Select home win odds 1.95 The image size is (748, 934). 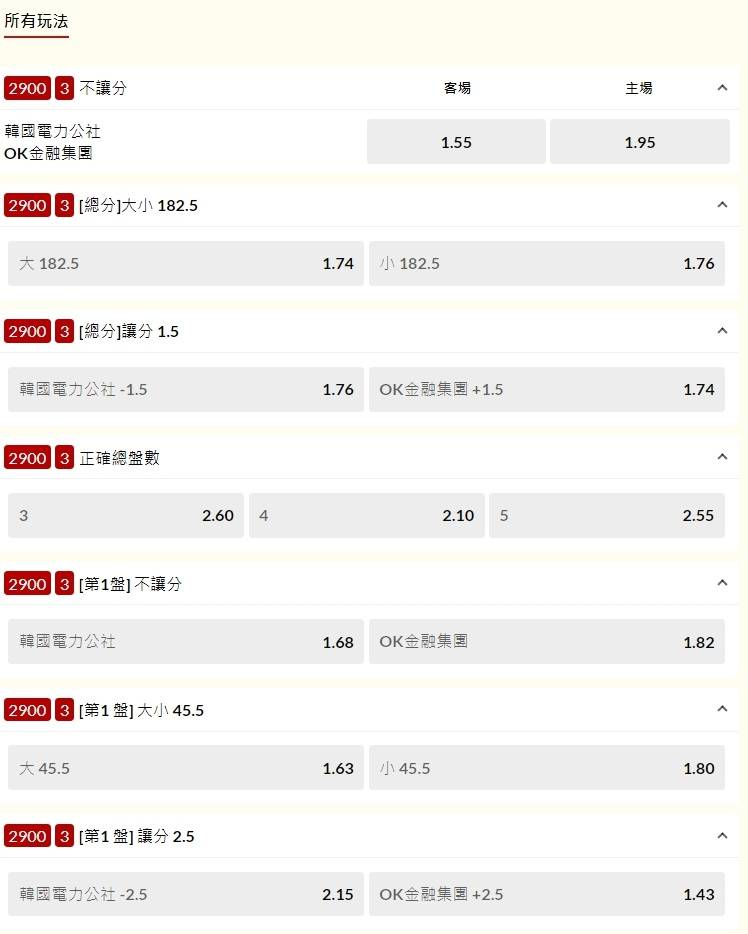coord(640,142)
